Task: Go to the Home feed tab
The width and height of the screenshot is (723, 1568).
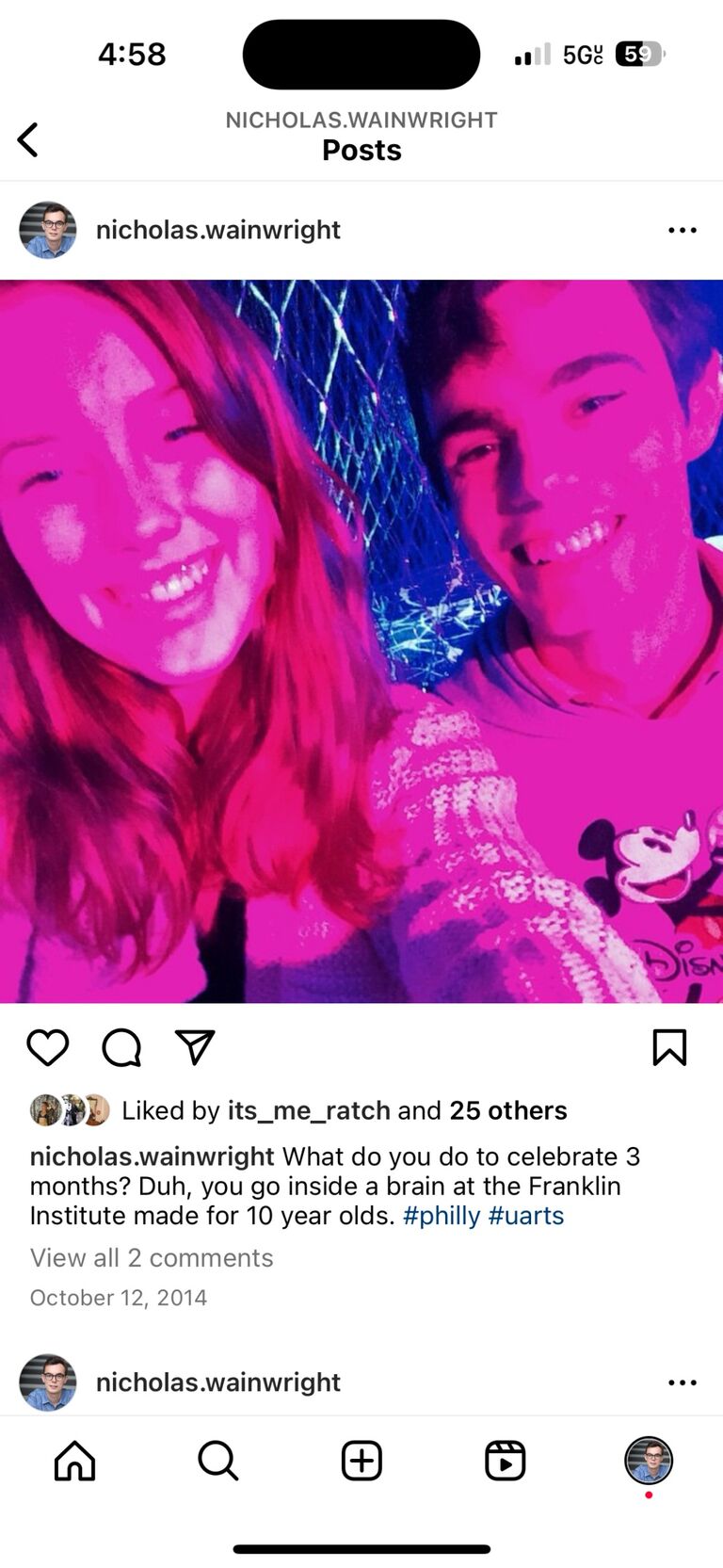Action: click(74, 1461)
